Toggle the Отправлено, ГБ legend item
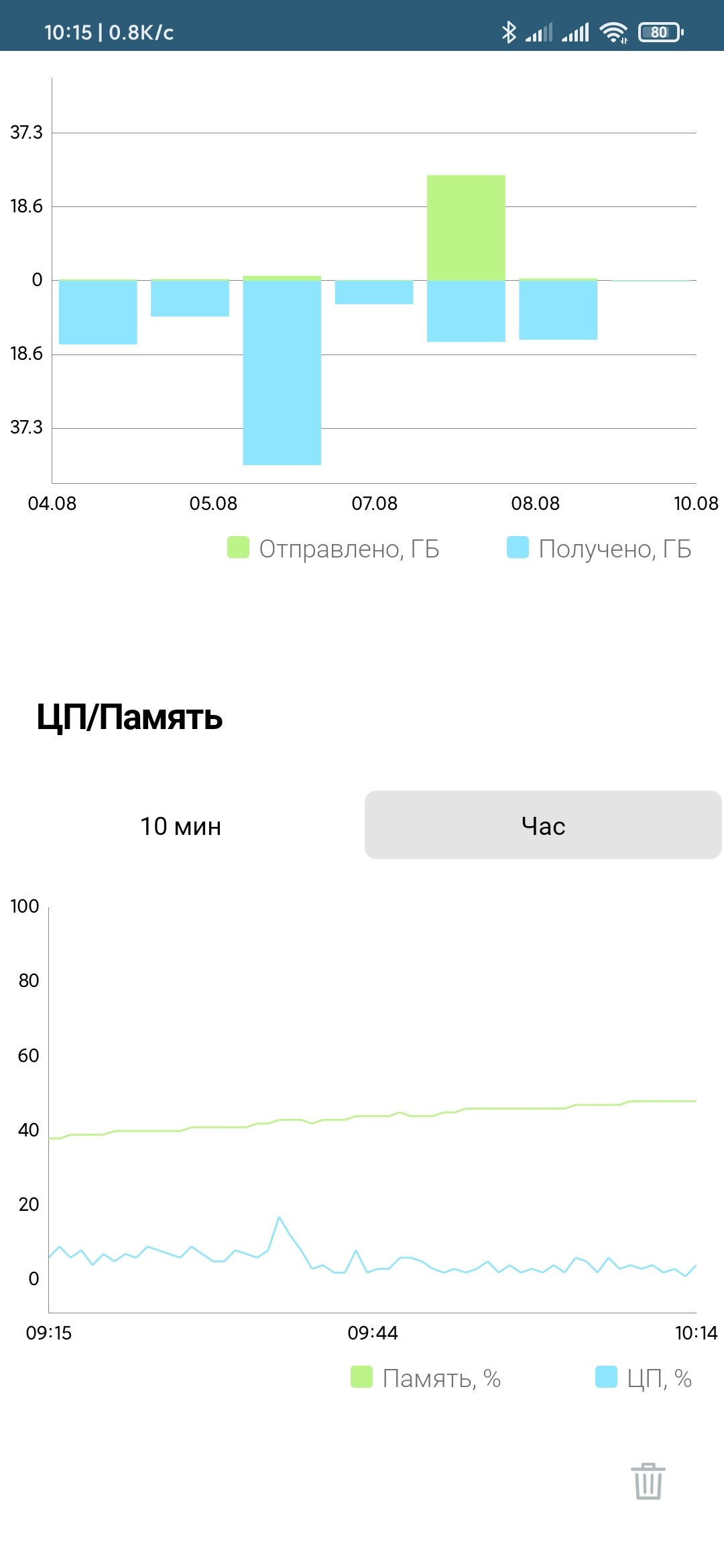Screen dimensions: 724x1568 [333, 548]
